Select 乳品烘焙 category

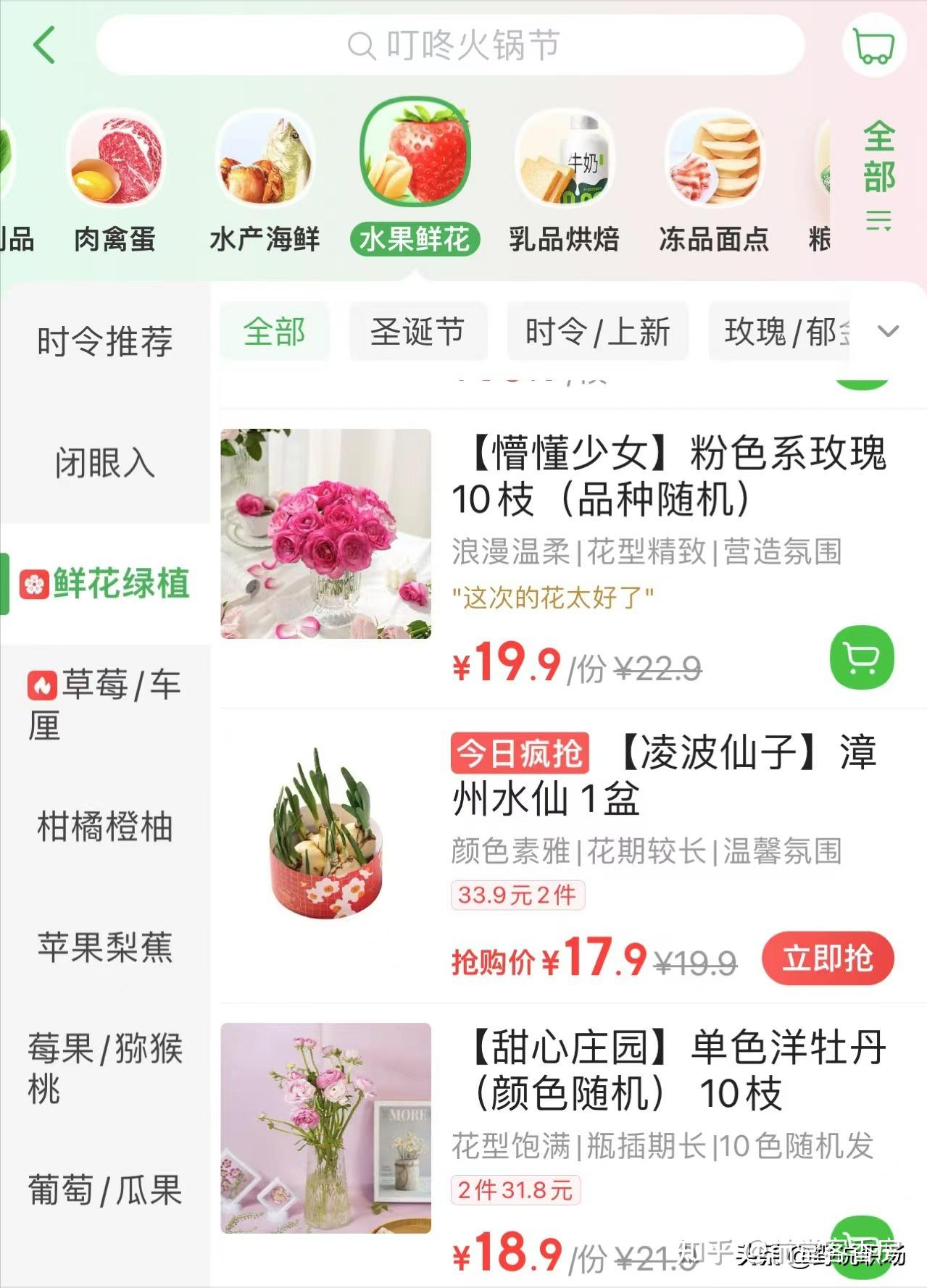click(x=564, y=181)
